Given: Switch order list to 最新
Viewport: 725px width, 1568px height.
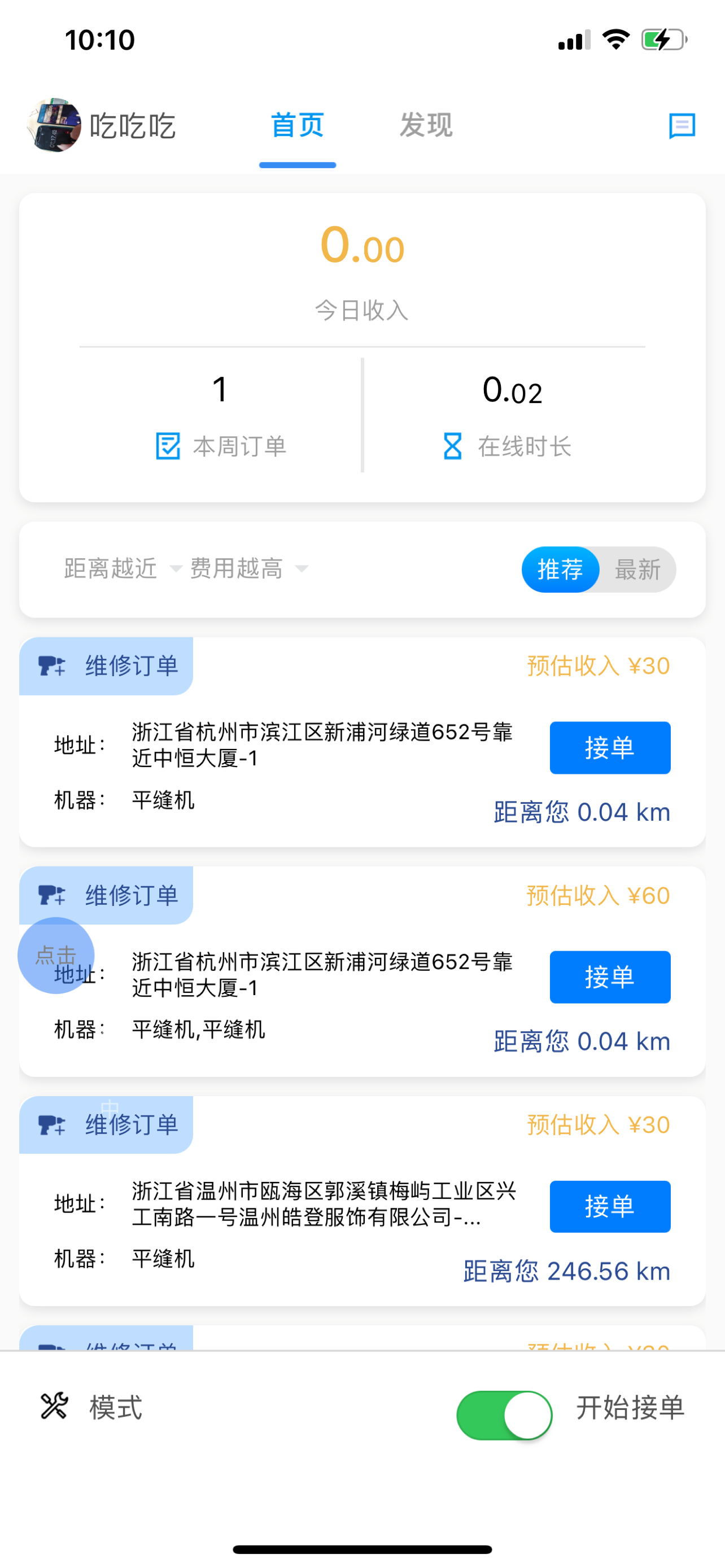Looking at the screenshot, I should [637, 570].
